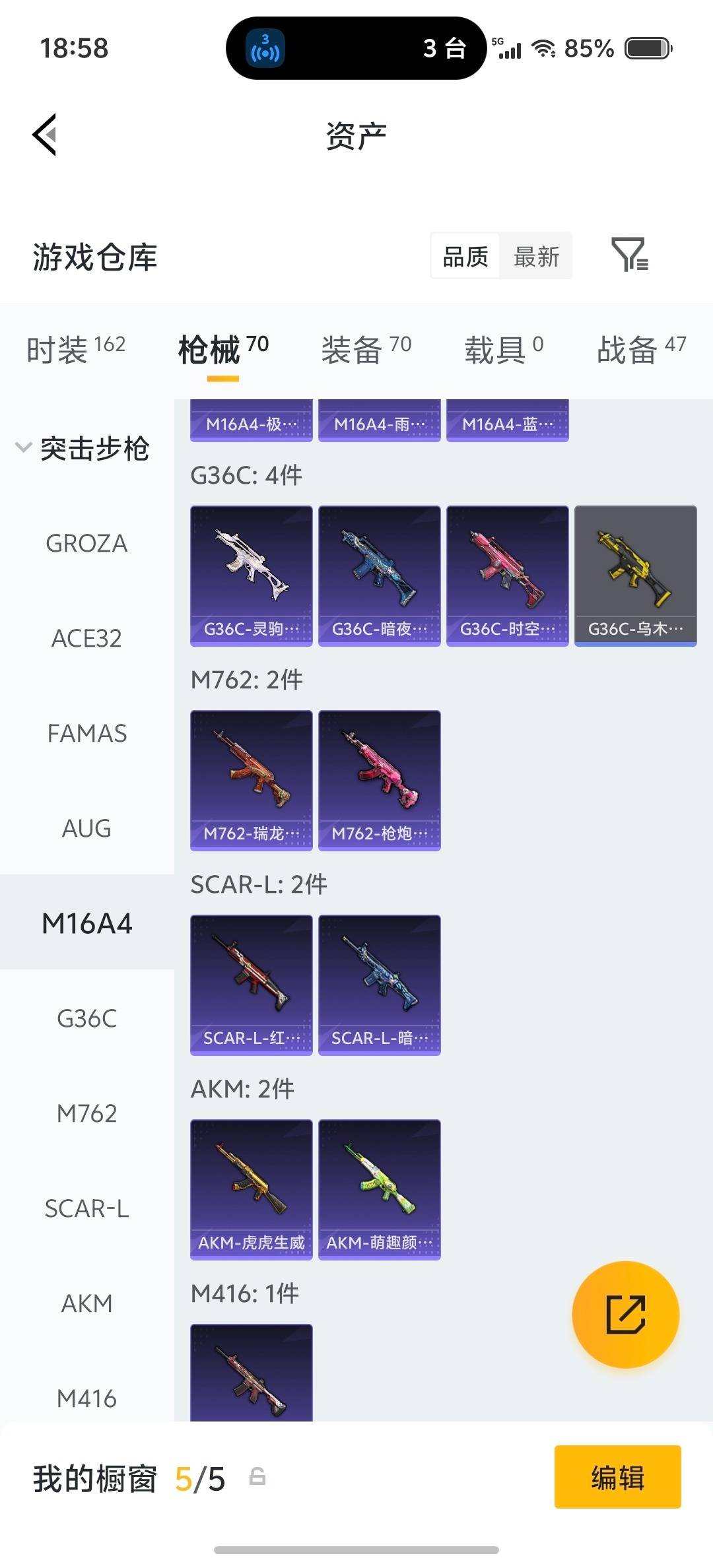Select GROZA in the weapon sidebar
This screenshot has height=1568, width=713.
coord(86,544)
